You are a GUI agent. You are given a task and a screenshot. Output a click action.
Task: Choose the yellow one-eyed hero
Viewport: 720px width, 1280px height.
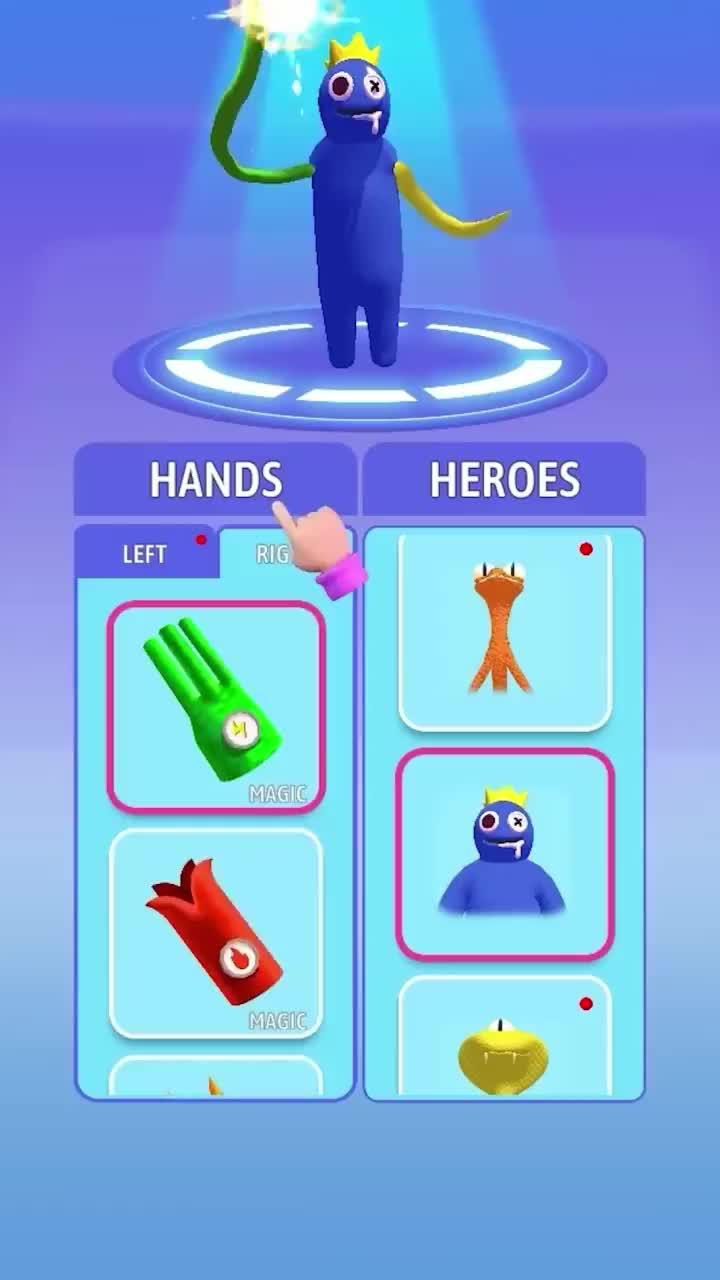(x=505, y=1040)
